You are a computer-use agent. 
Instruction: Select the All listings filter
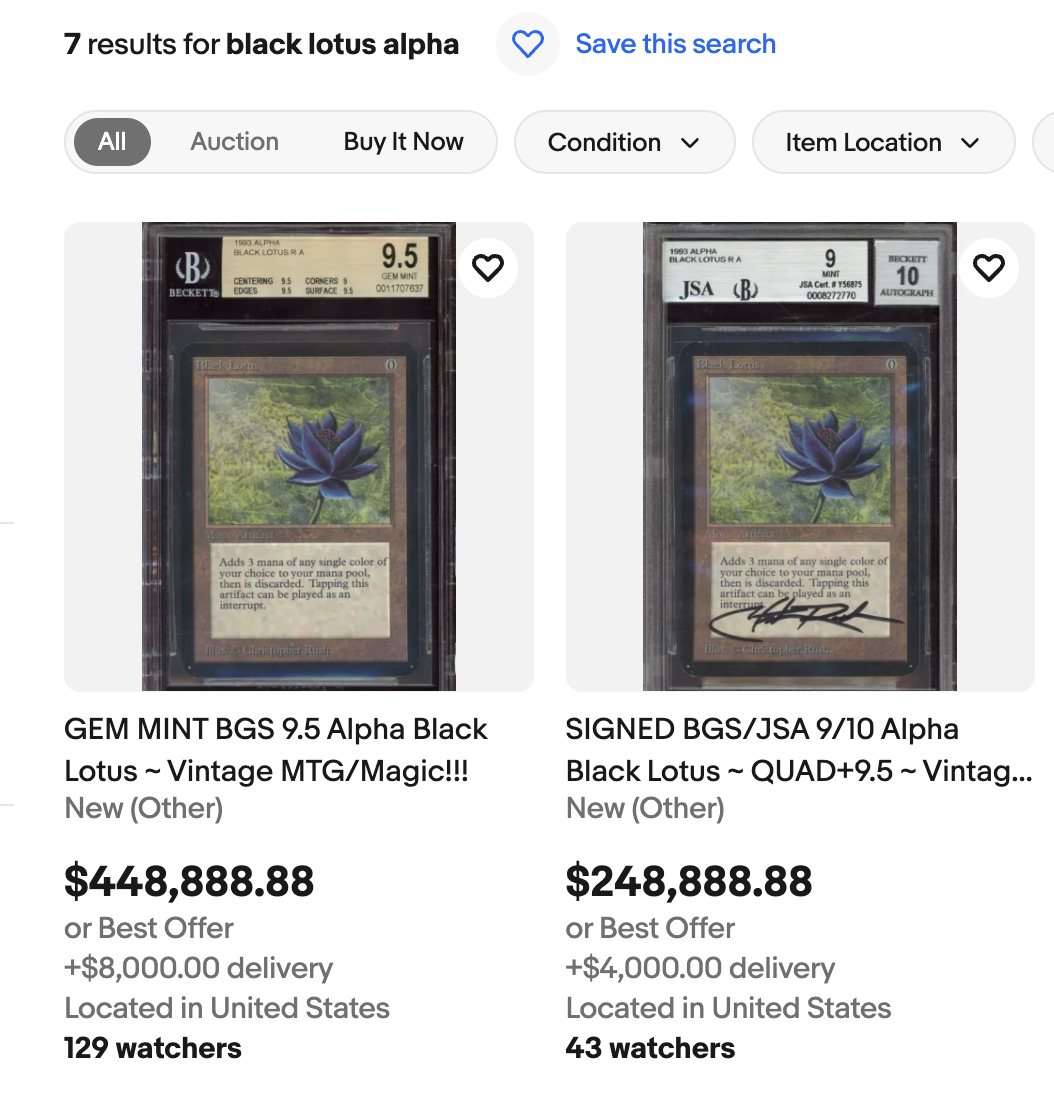[x=112, y=142]
